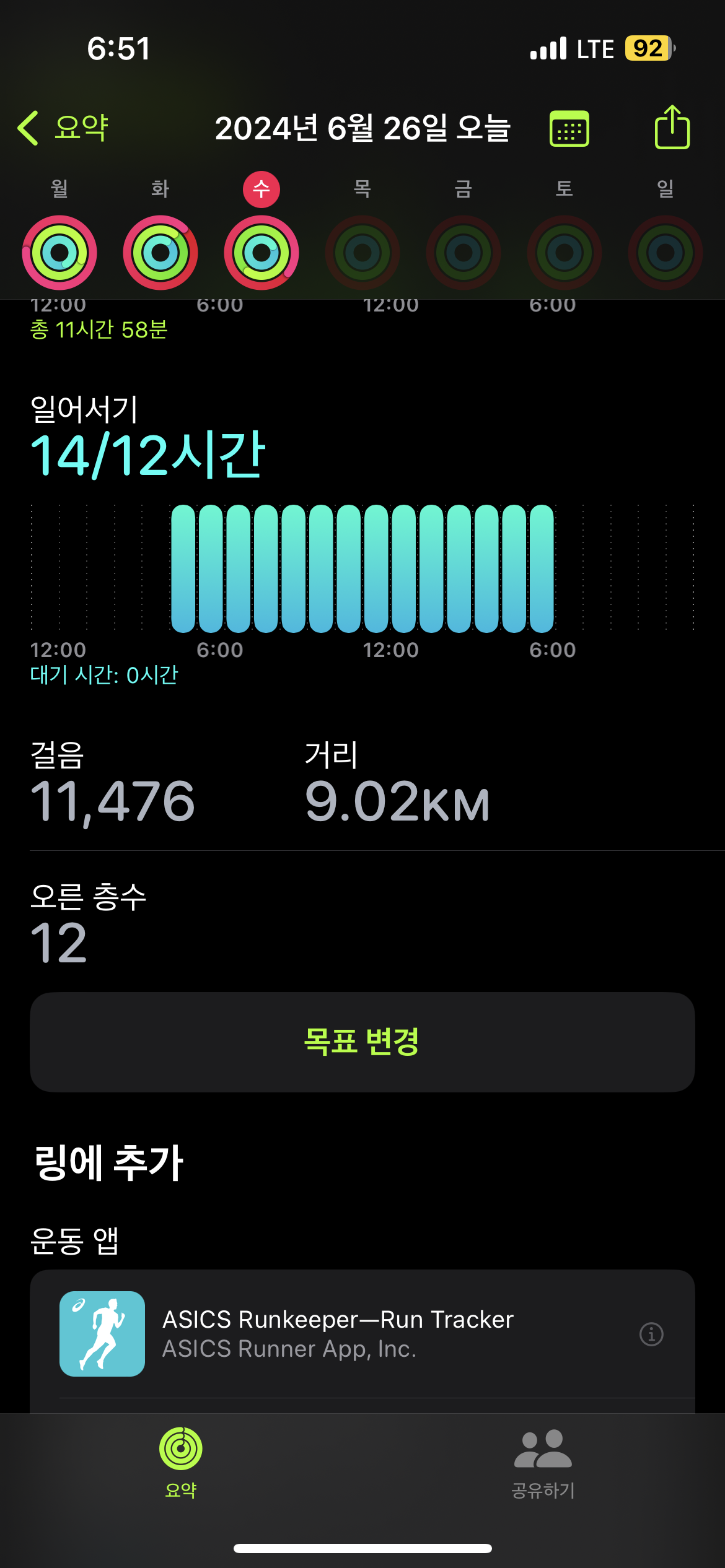Image resolution: width=725 pixels, height=1568 pixels.
Task: Select Saturday (토) activity ring
Action: click(x=565, y=253)
